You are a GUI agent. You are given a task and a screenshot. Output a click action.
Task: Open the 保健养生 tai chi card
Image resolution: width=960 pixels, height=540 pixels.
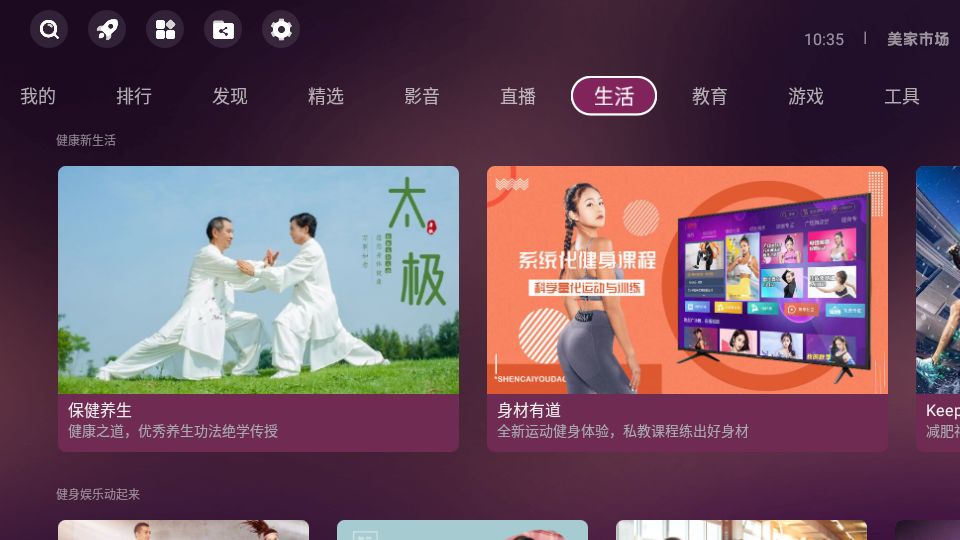[x=258, y=308]
